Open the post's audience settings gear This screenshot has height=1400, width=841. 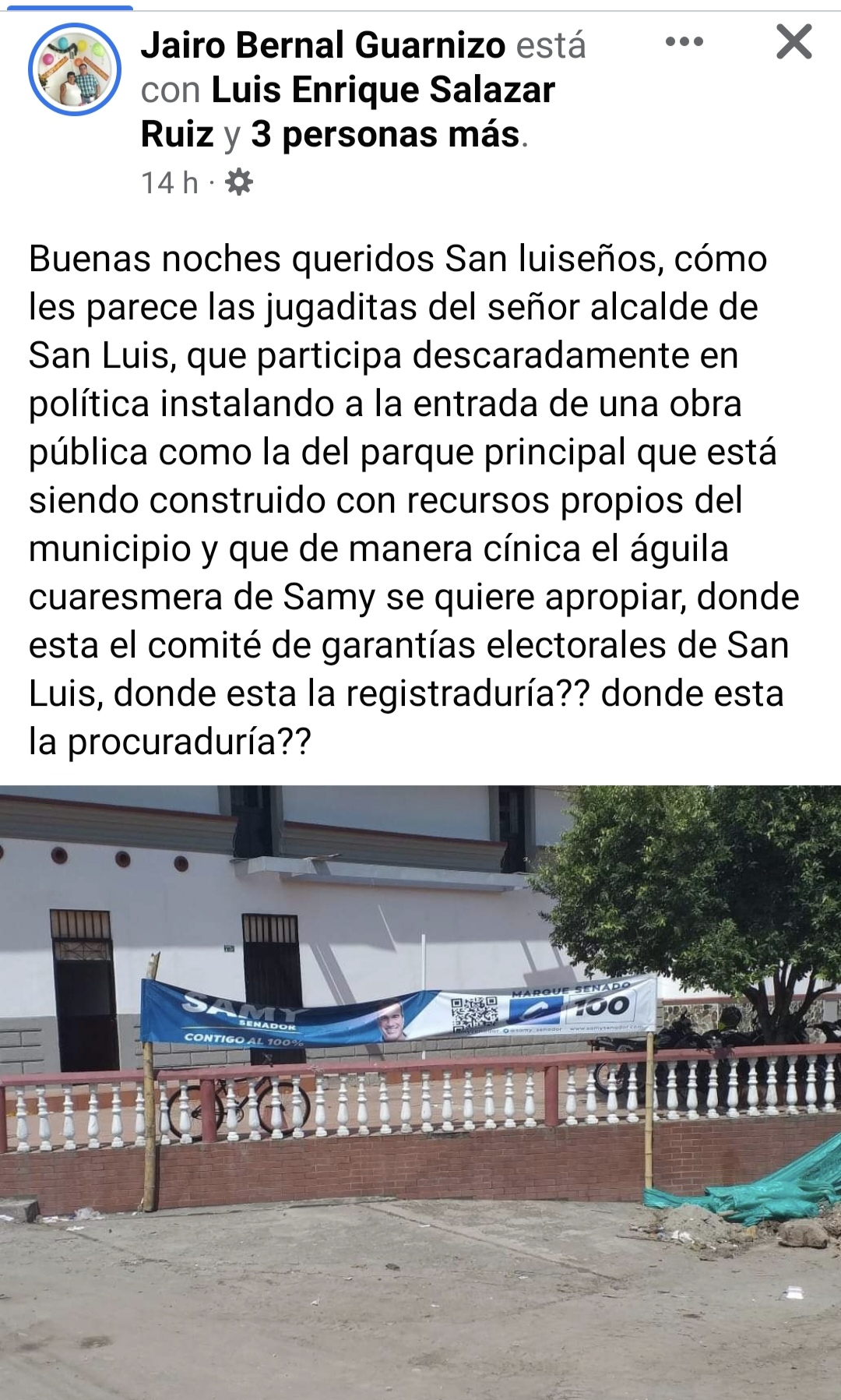[239, 183]
